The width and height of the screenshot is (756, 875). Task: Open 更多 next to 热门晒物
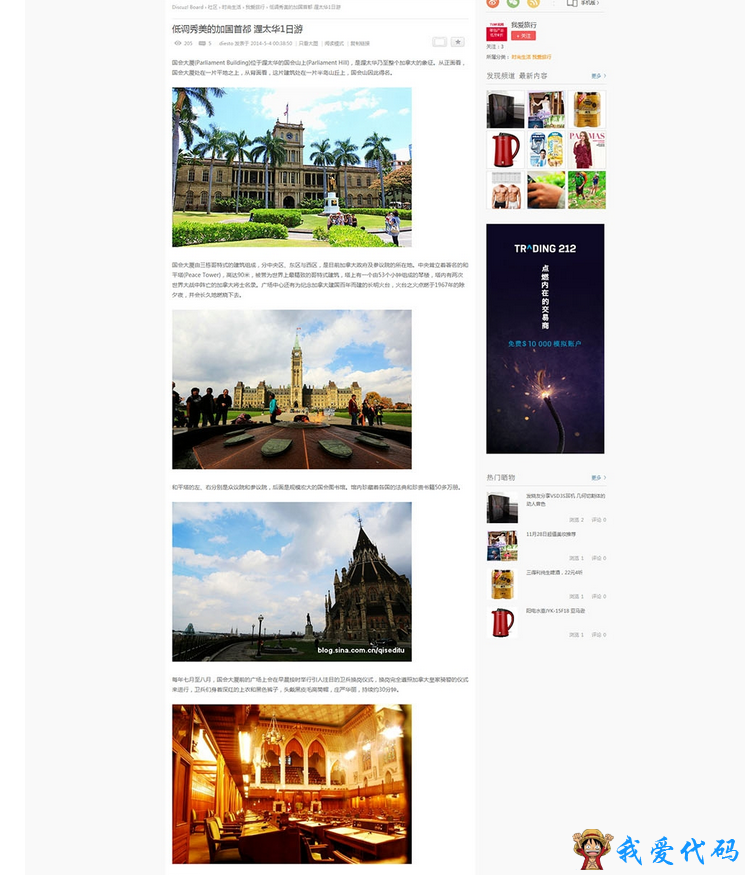[x=597, y=477]
